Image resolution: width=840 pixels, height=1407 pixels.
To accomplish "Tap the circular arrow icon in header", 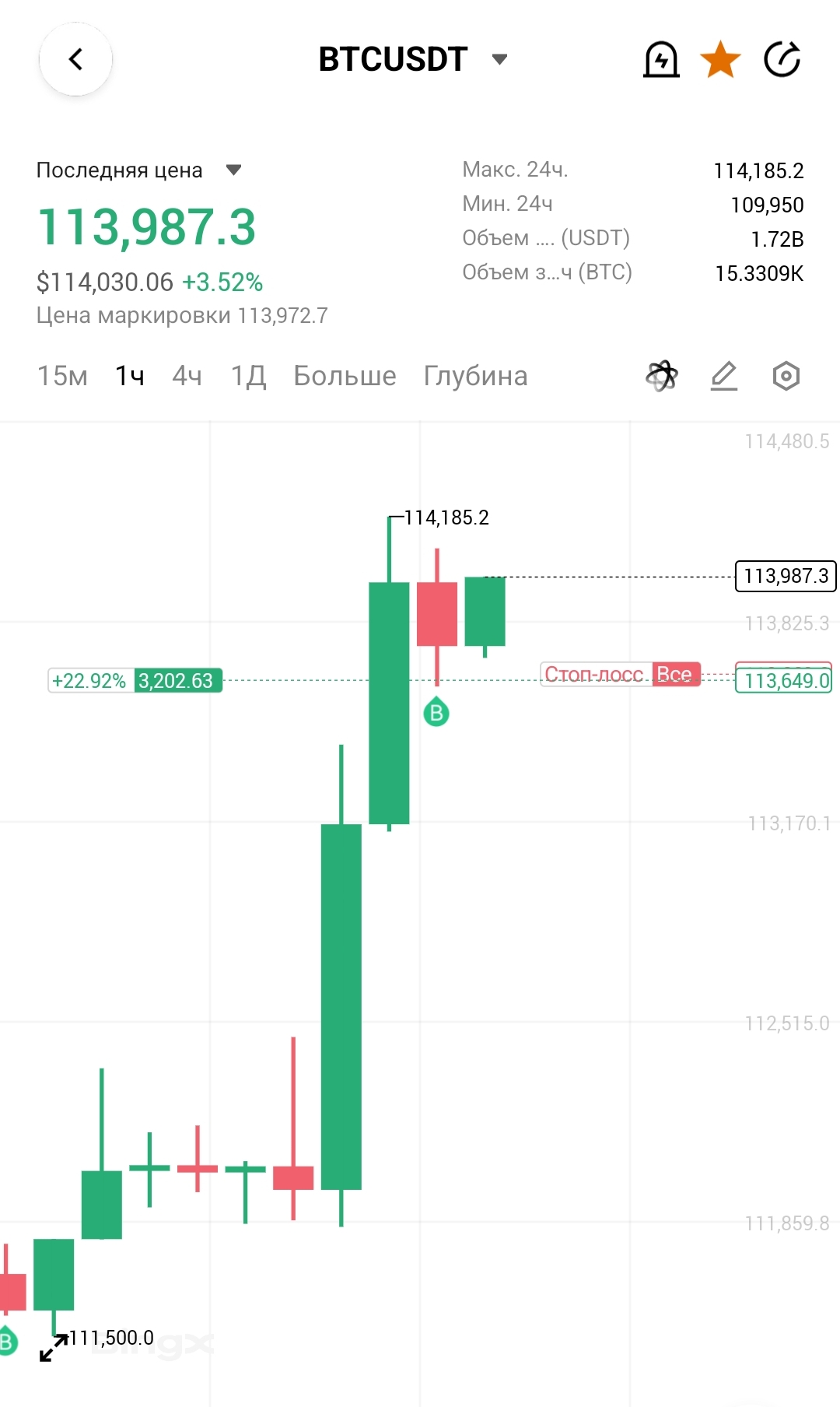I will coord(782,60).
